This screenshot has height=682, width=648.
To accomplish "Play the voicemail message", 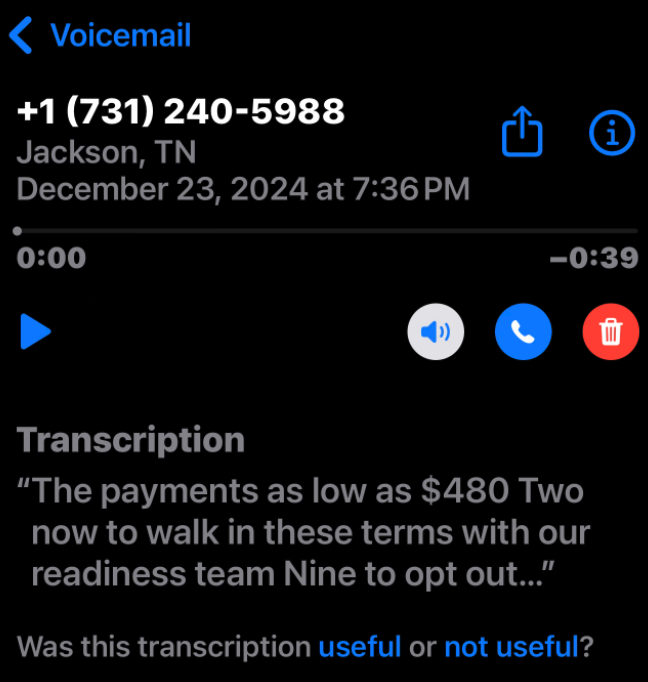I will click(x=36, y=332).
